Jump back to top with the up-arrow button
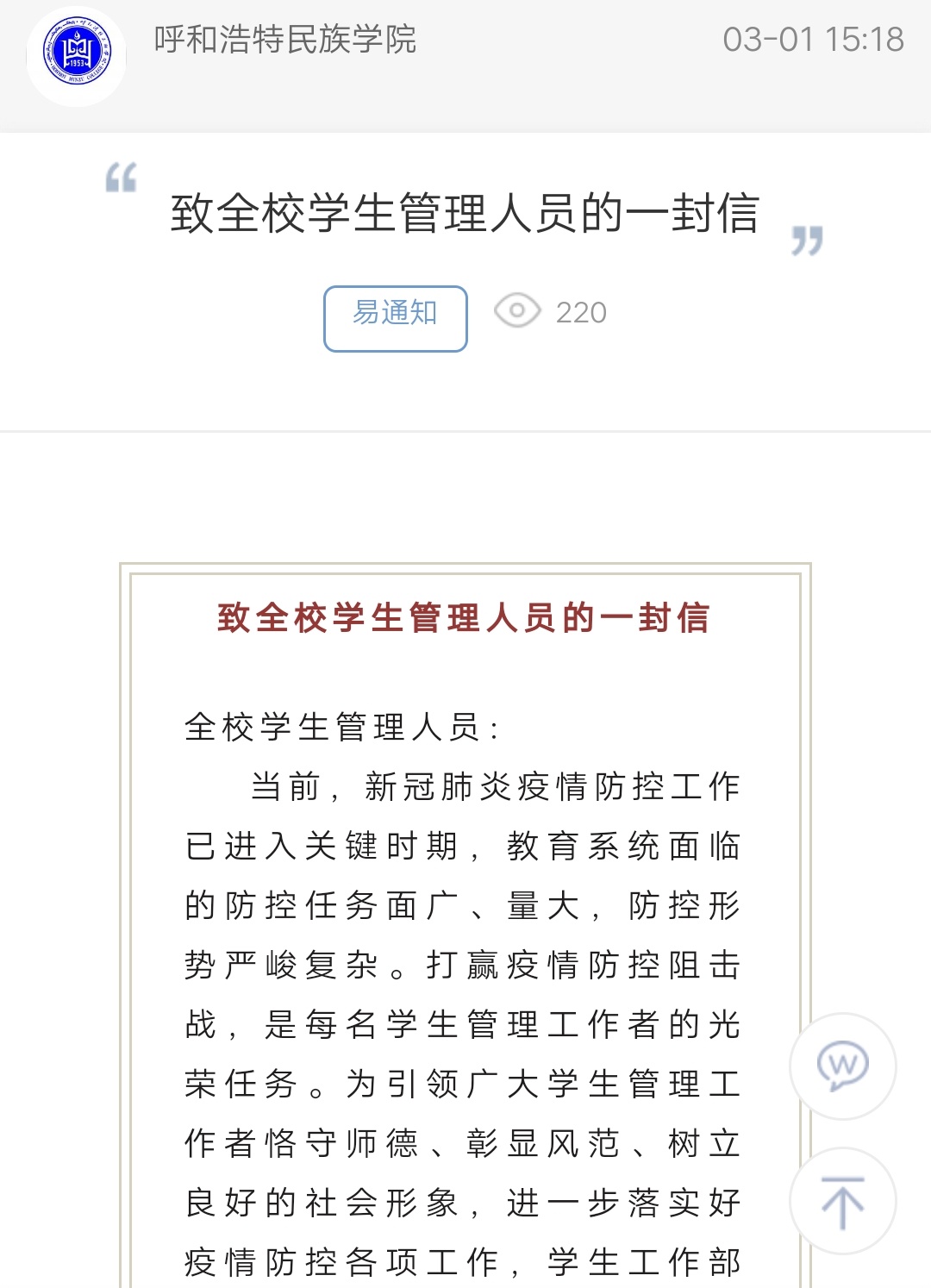Viewport: 931px width, 1288px height. (x=842, y=1201)
